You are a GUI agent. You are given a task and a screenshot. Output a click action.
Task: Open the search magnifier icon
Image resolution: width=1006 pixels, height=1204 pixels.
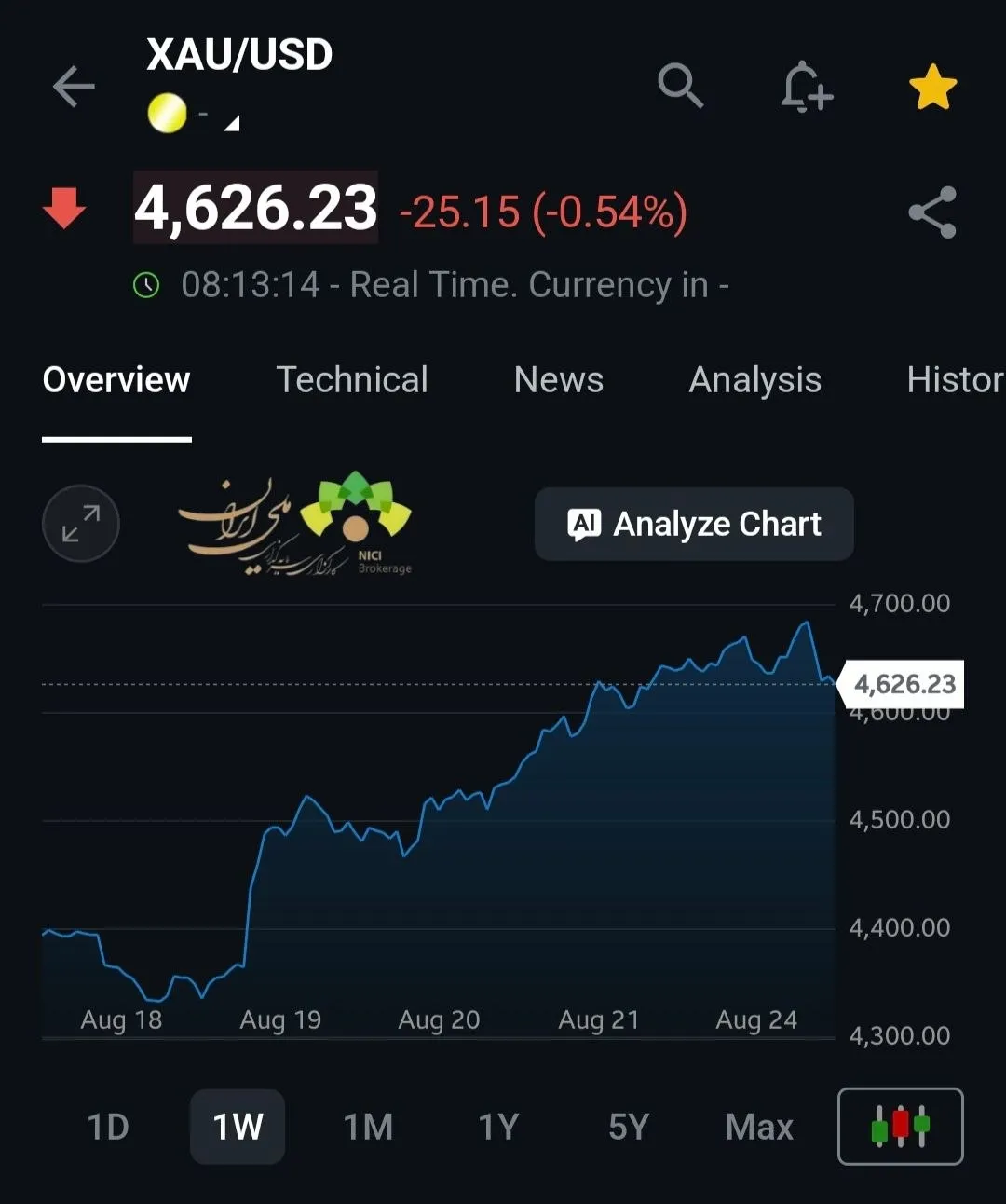coord(681,87)
